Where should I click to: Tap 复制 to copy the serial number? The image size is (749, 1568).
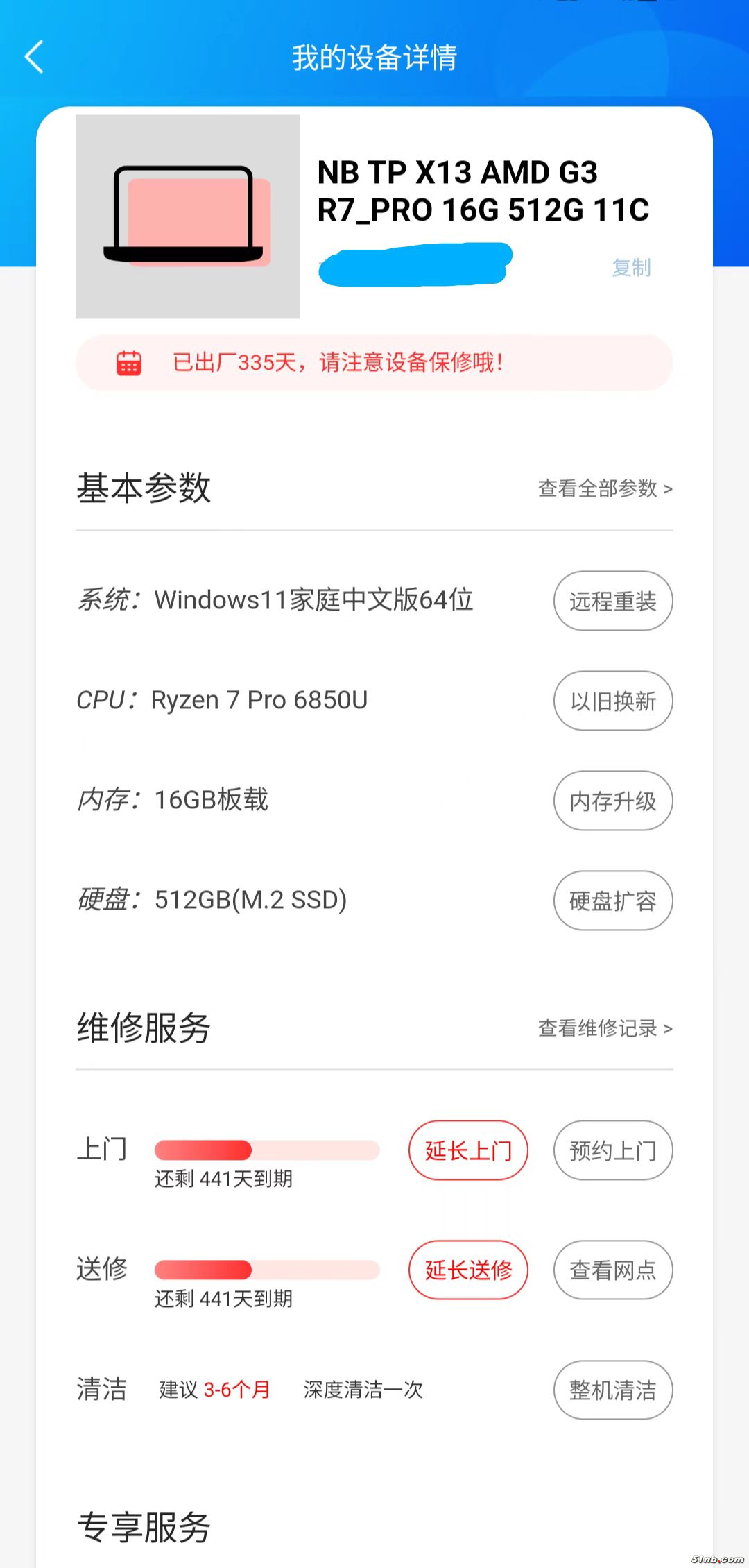[x=631, y=267]
